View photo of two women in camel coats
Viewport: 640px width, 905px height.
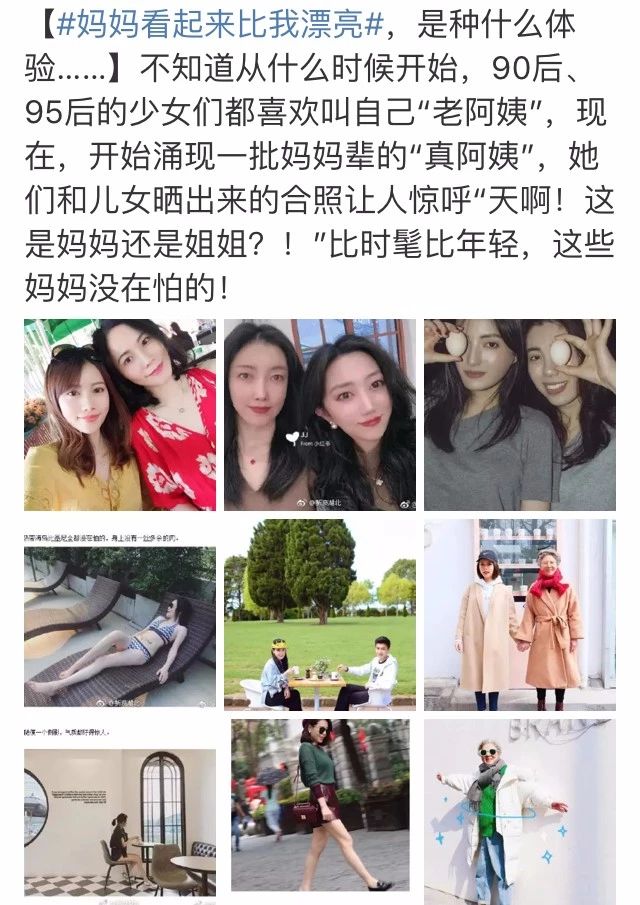tap(519, 613)
